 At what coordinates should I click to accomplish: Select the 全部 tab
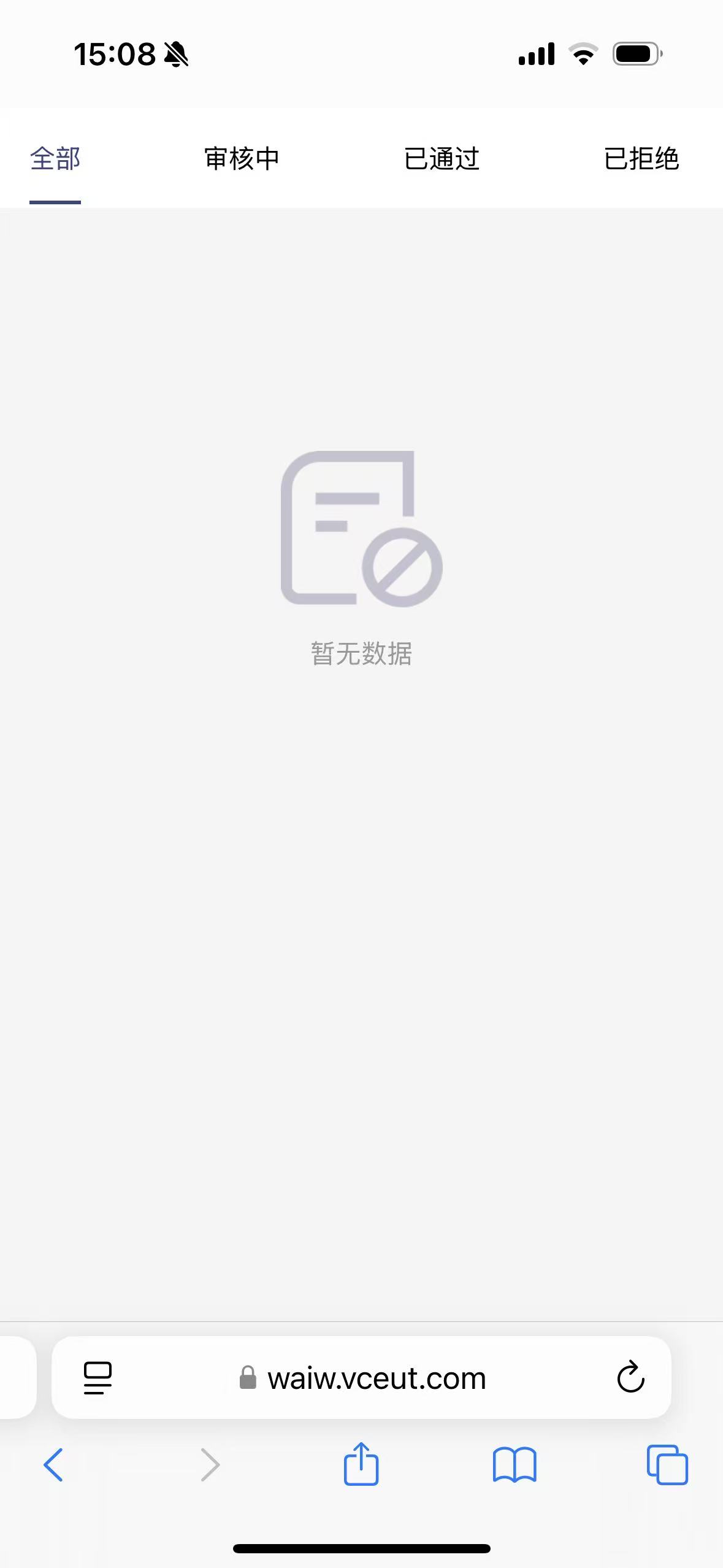tap(55, 159)
